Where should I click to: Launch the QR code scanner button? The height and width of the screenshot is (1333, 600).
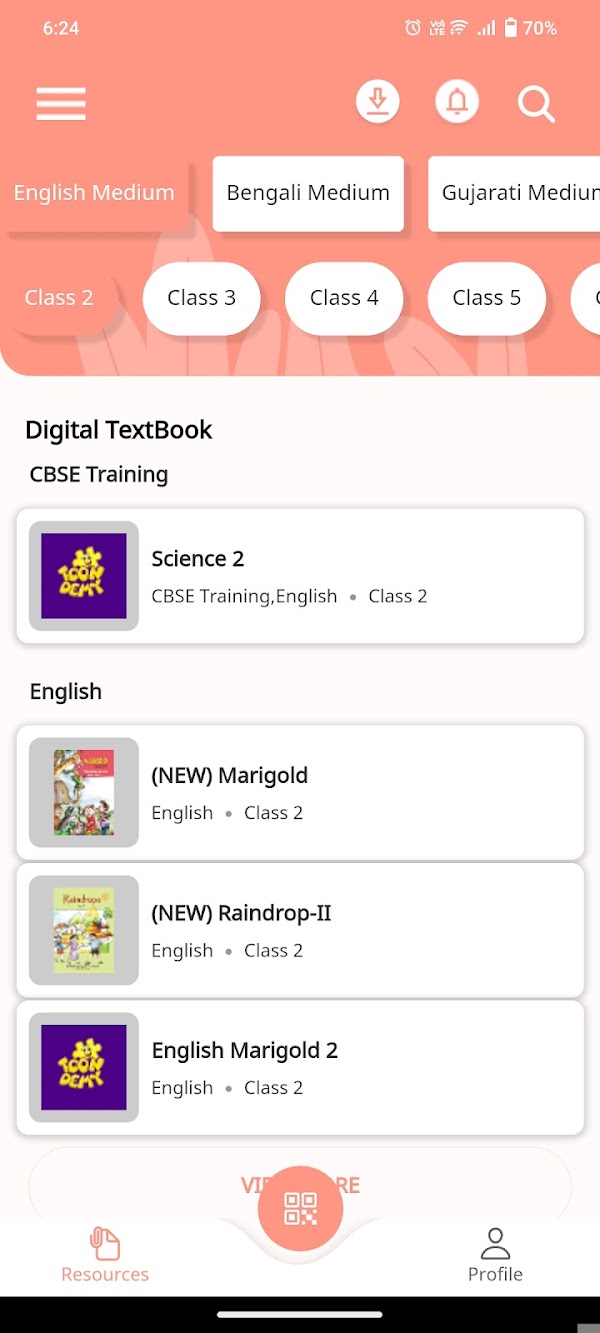(300, 1208)
